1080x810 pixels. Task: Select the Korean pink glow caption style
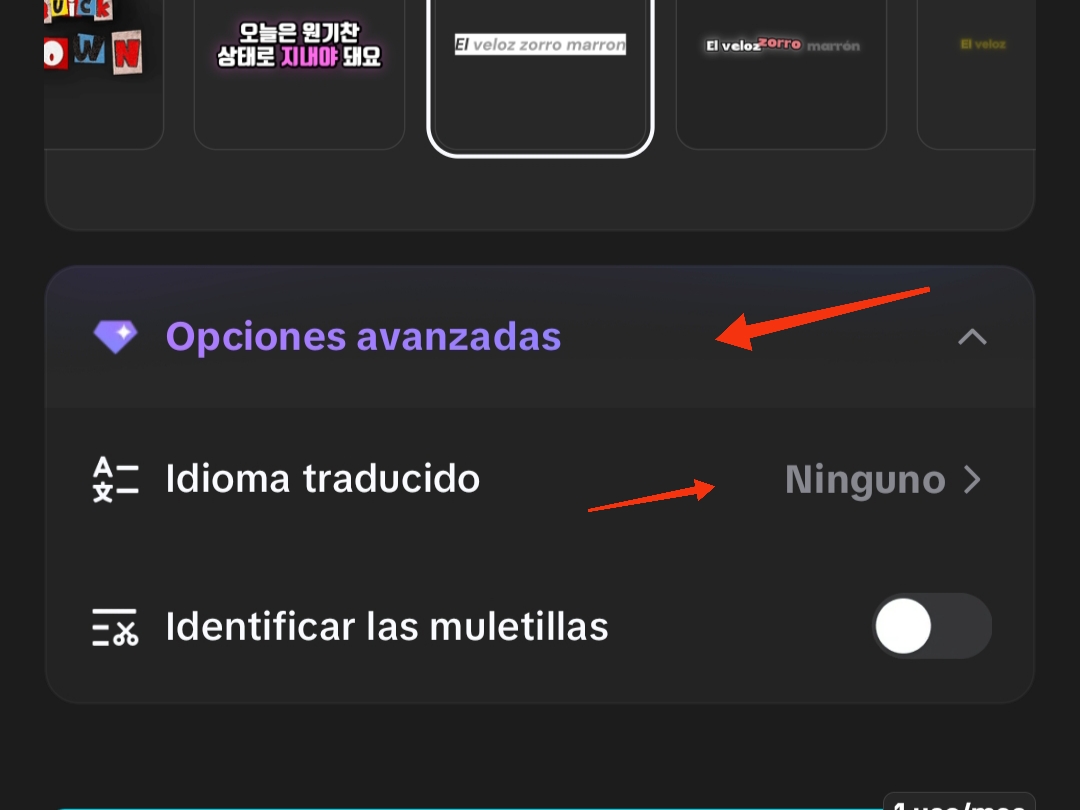click(299, 60)
